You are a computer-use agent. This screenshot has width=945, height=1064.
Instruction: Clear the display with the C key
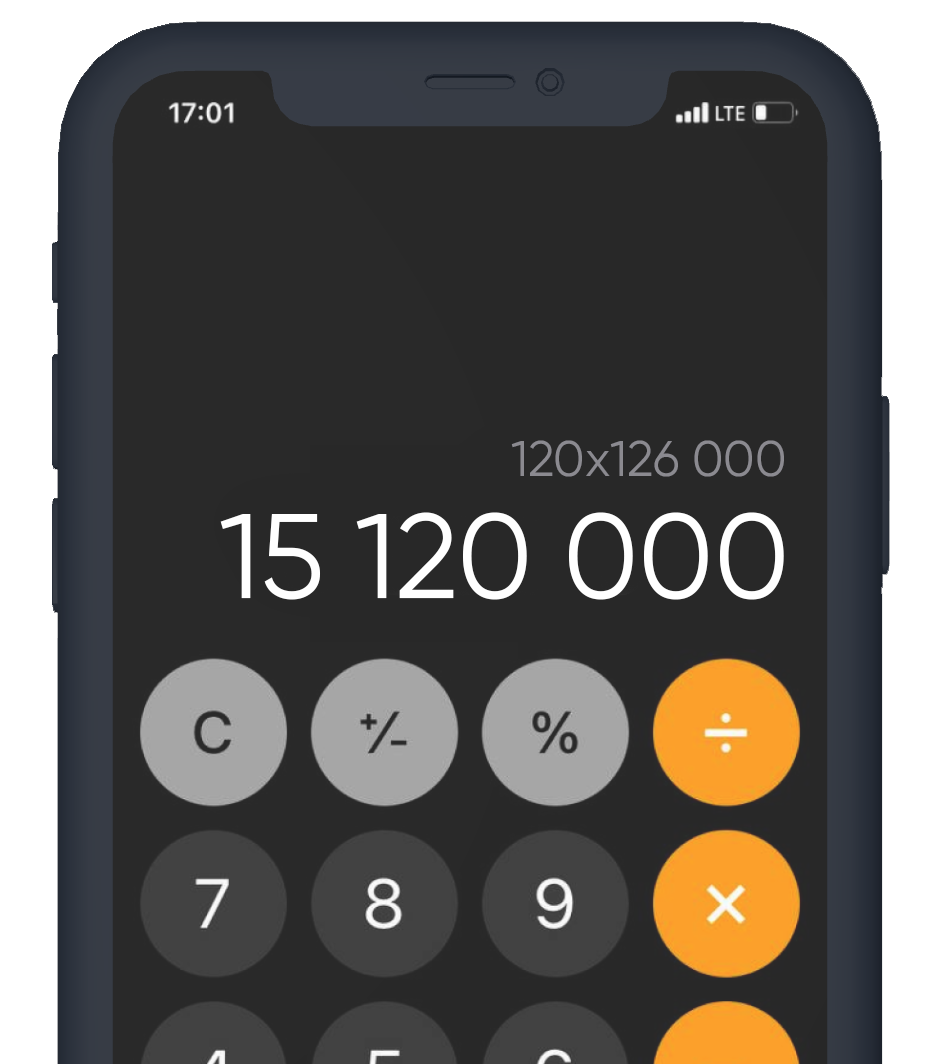(x=213, y=733)
